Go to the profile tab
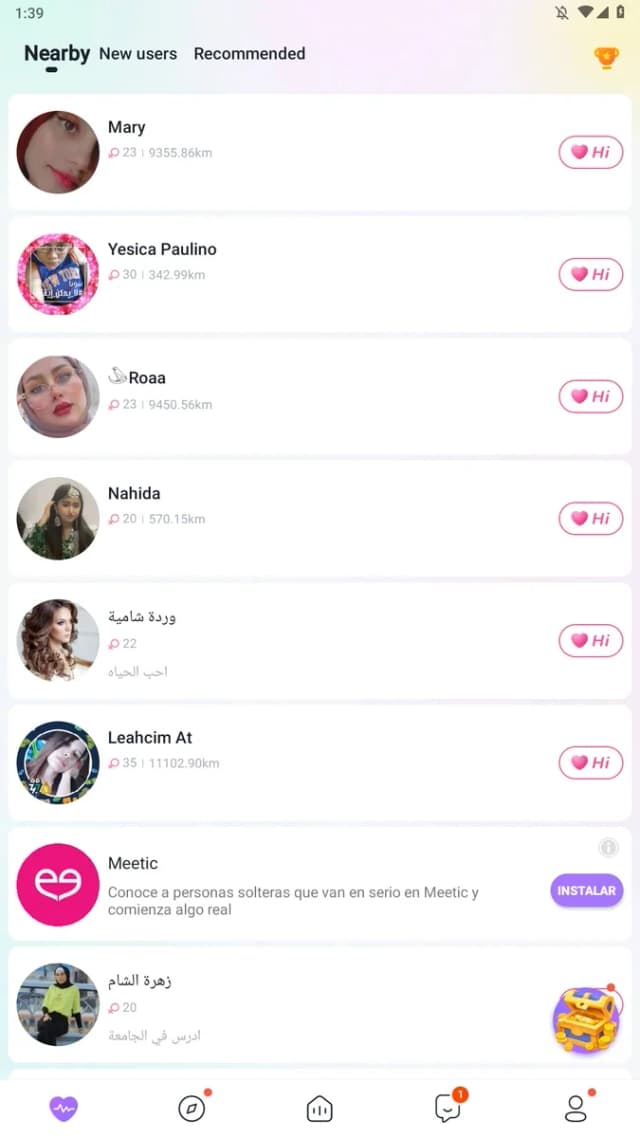 [x=575, y=1108]
